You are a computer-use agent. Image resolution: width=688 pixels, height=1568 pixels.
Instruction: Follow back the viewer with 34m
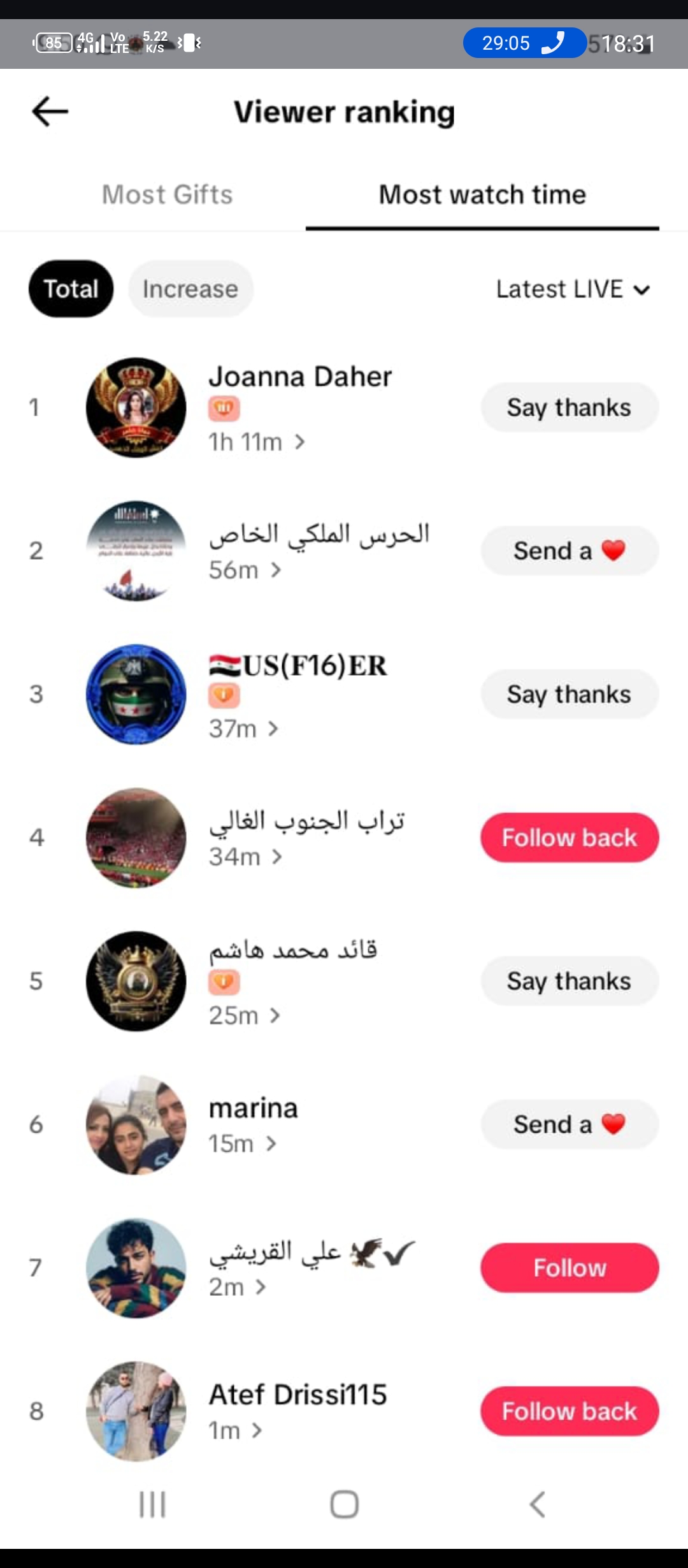[x=569, y=838]
